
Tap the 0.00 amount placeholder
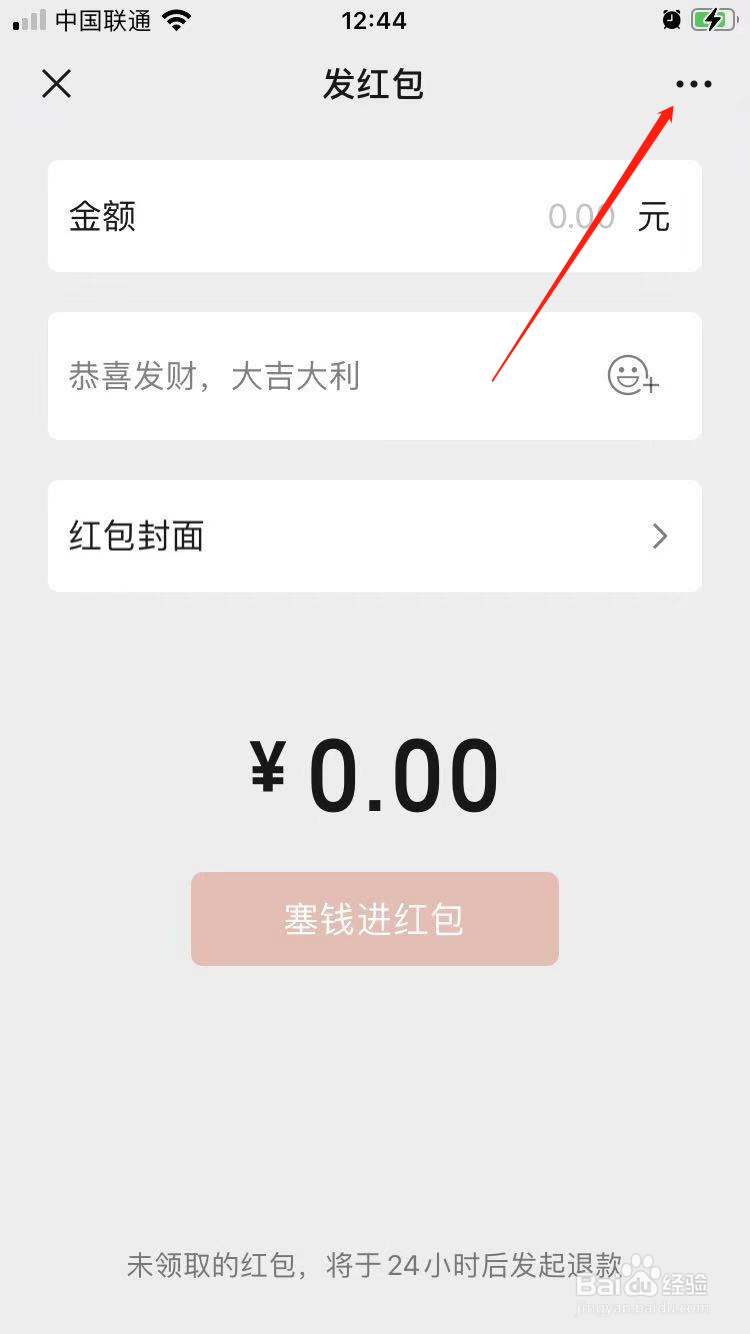click(580, 216)
